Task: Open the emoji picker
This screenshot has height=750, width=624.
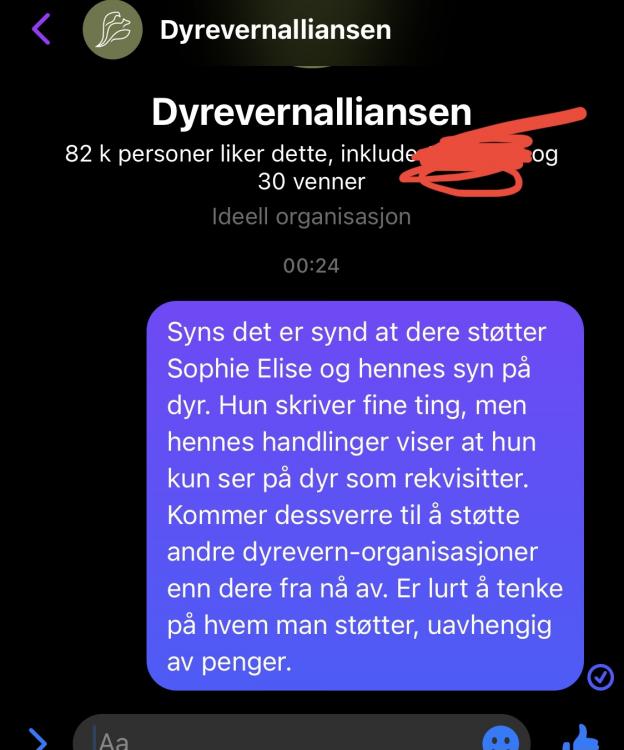Action: (x=499, y=740)
